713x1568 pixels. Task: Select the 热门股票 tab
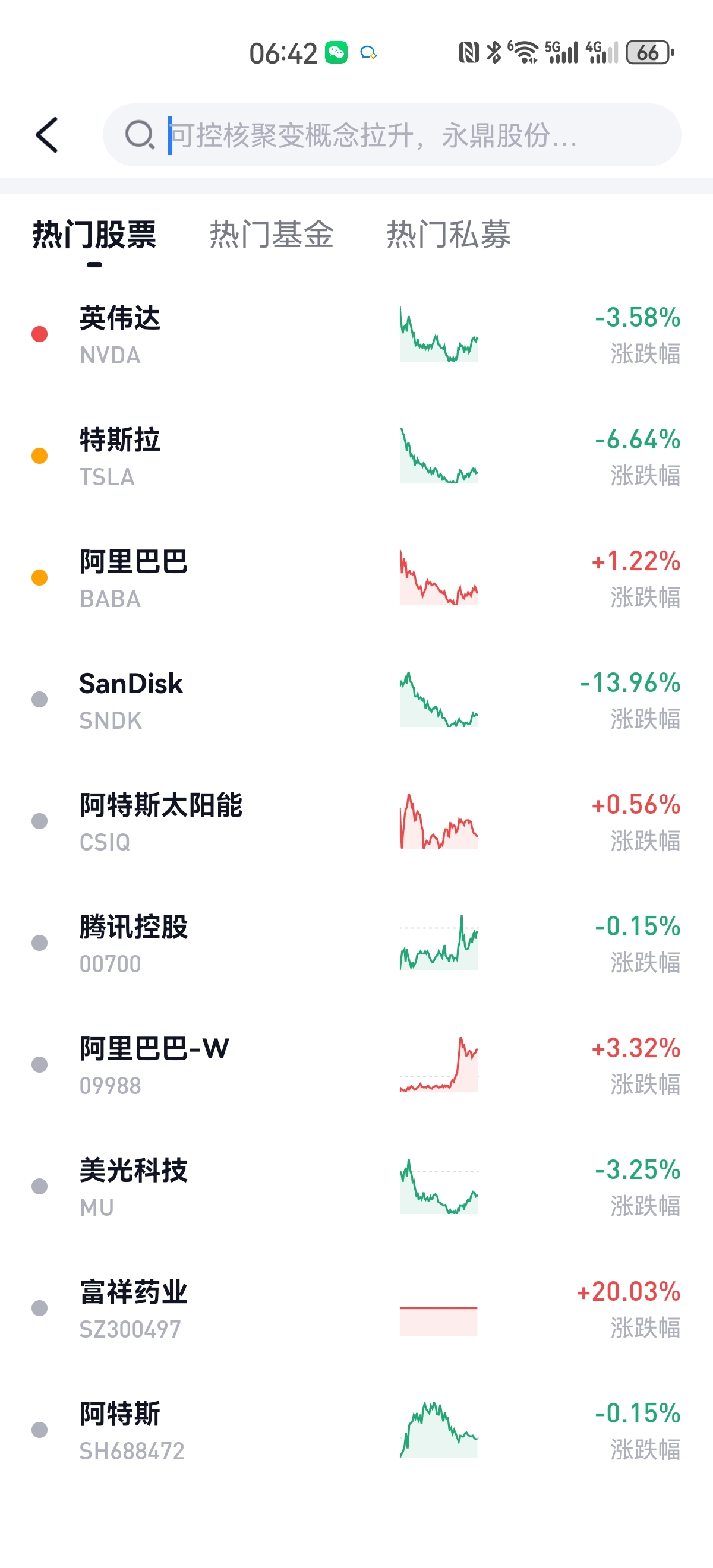[x=94, y=235]
